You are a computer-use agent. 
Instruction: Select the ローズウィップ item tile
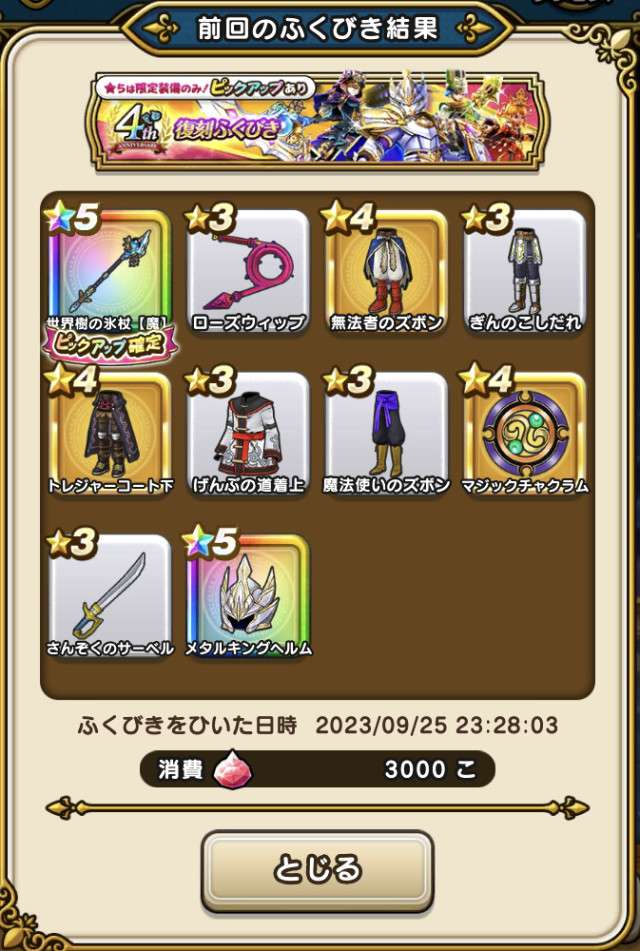(248, 272)
